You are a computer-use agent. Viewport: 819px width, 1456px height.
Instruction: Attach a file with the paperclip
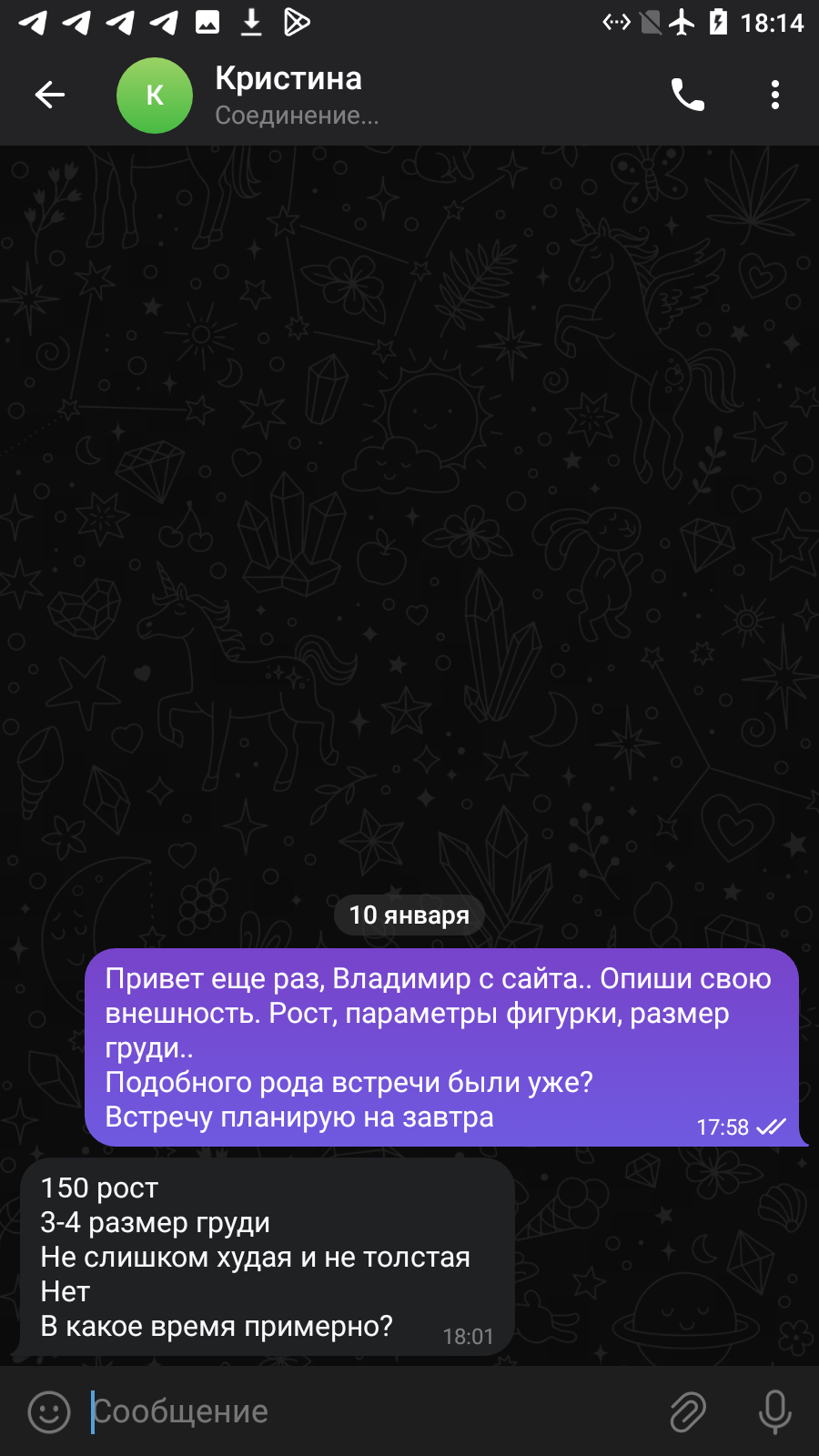pyautogui.click(x=688, y=1412)
